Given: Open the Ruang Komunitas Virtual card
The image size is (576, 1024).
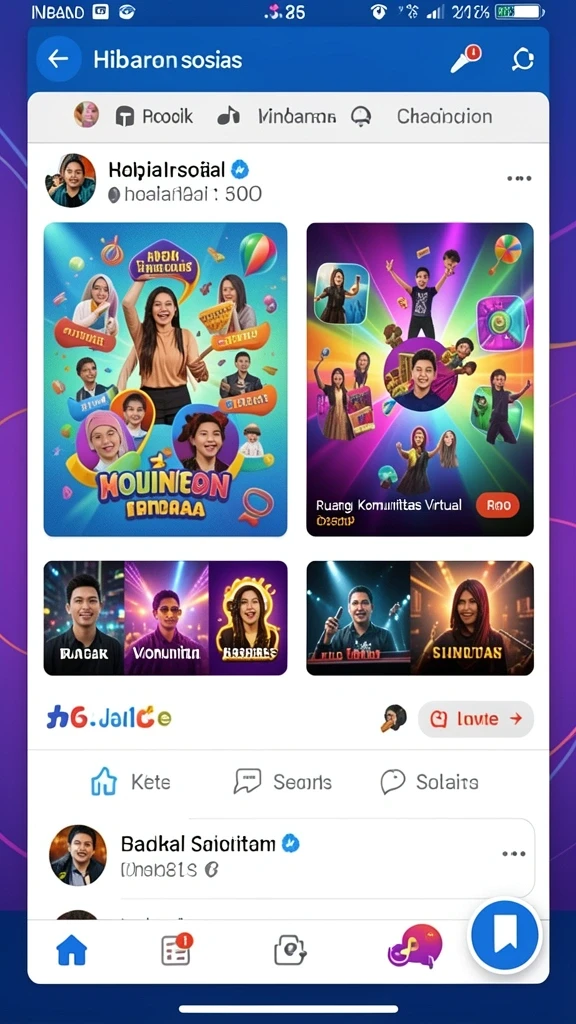Looking at the screenshot, I should click(420, 379).
